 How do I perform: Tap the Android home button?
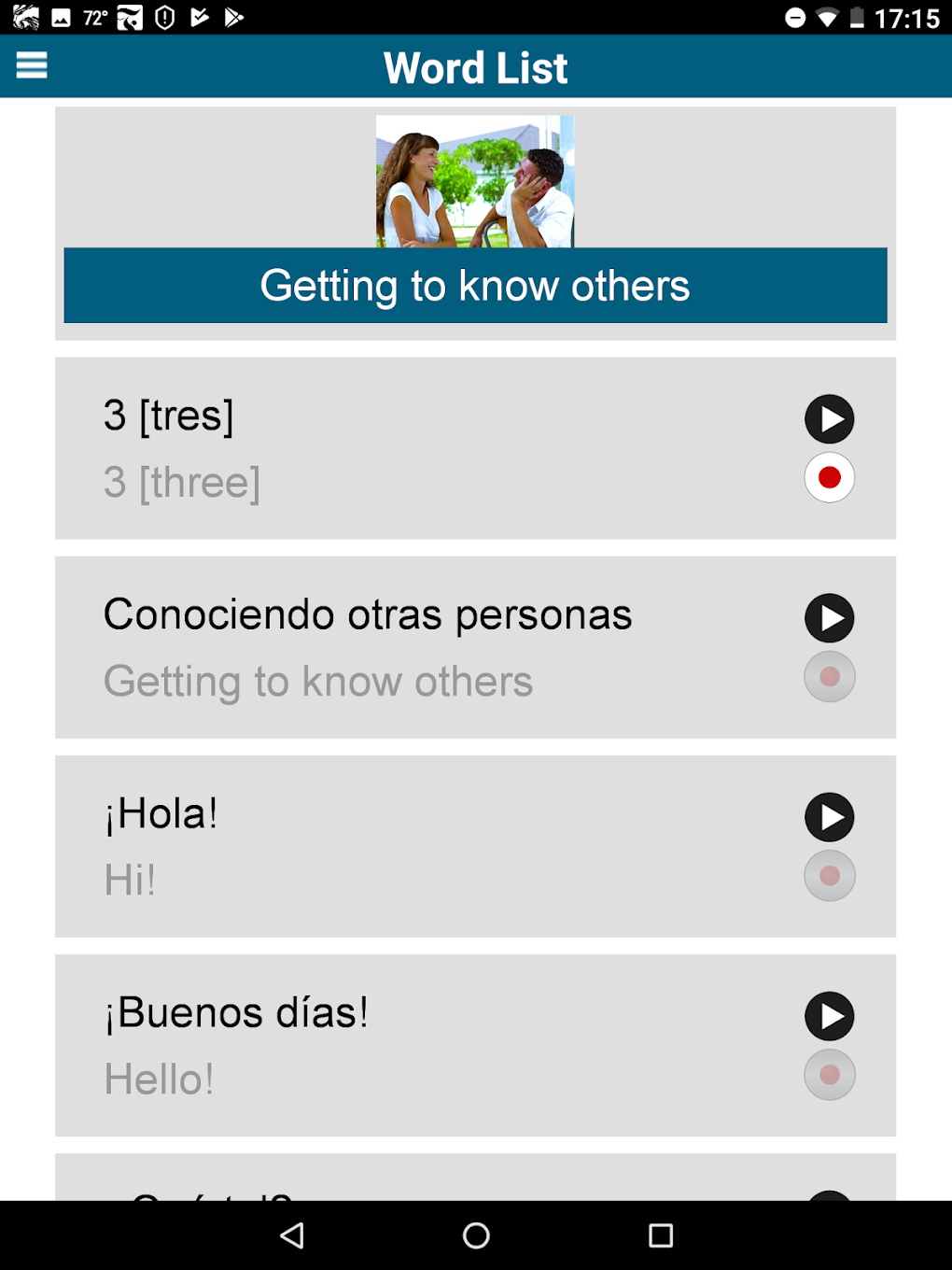pos(475,1235)
